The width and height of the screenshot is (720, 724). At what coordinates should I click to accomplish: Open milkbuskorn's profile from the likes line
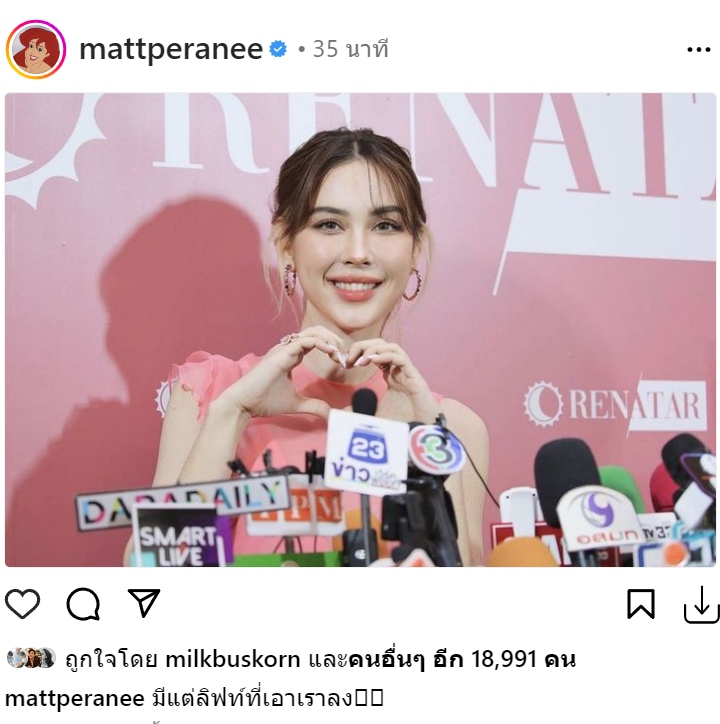pyautogui.click(x=233, y=660)
